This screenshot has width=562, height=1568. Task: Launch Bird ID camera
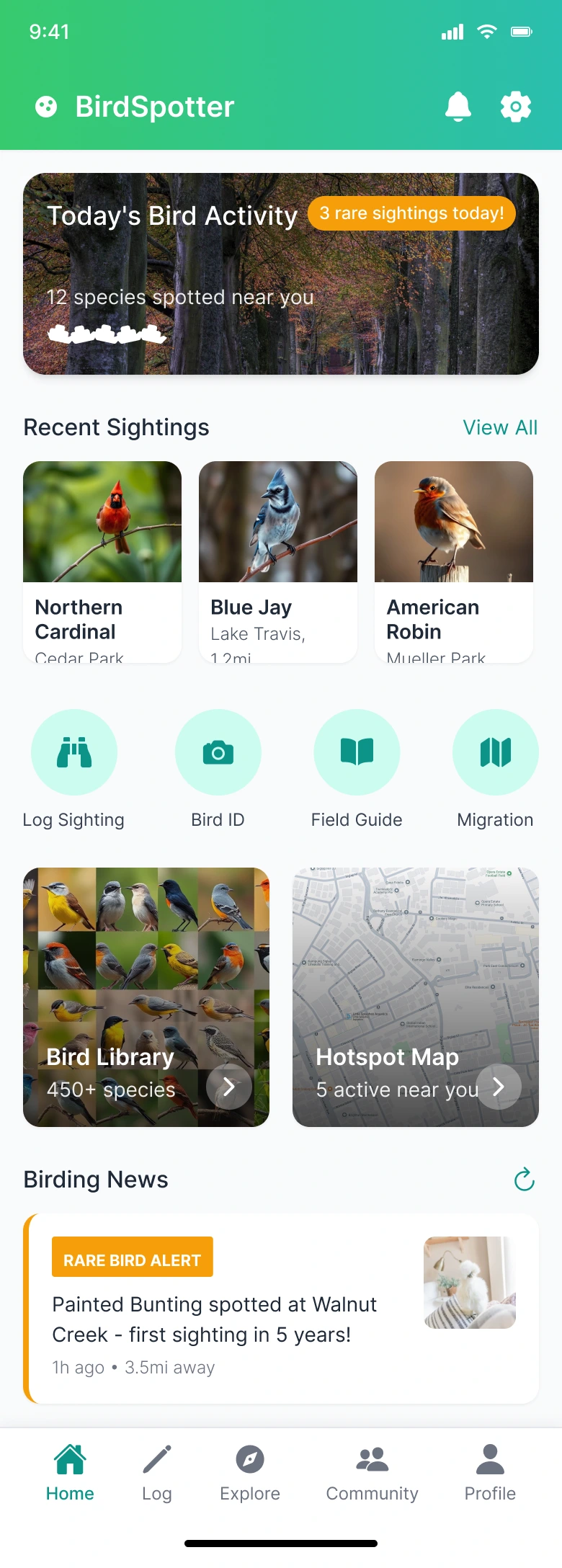218,752
